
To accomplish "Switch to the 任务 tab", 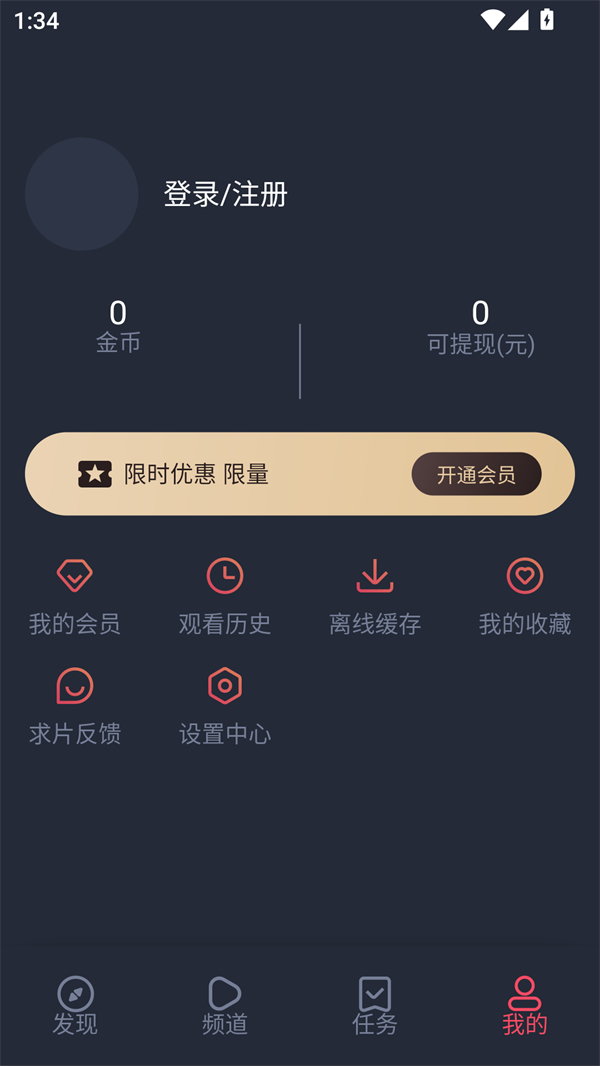I will (x=375, y=1005).
